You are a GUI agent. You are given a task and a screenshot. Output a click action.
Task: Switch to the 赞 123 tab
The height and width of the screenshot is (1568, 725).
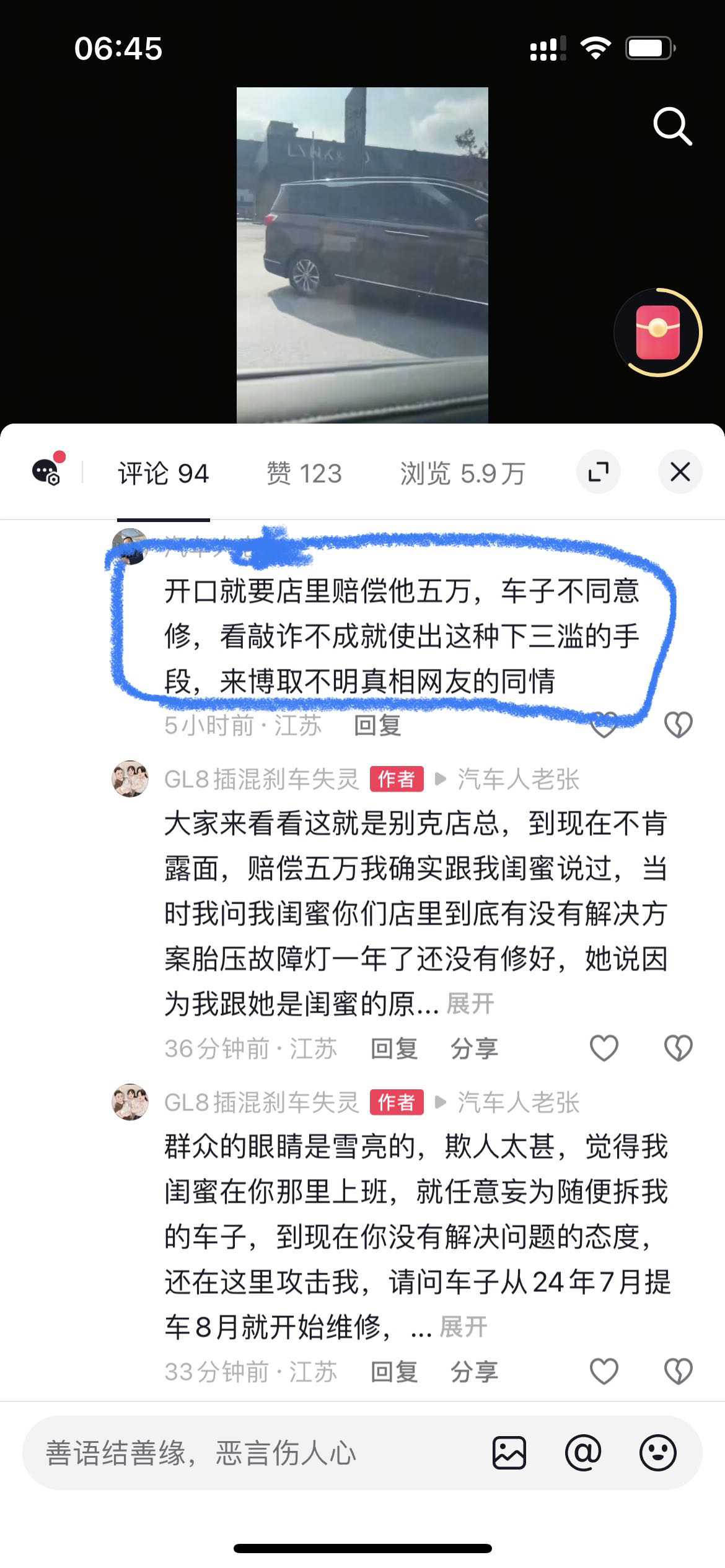tap(304, 474)
